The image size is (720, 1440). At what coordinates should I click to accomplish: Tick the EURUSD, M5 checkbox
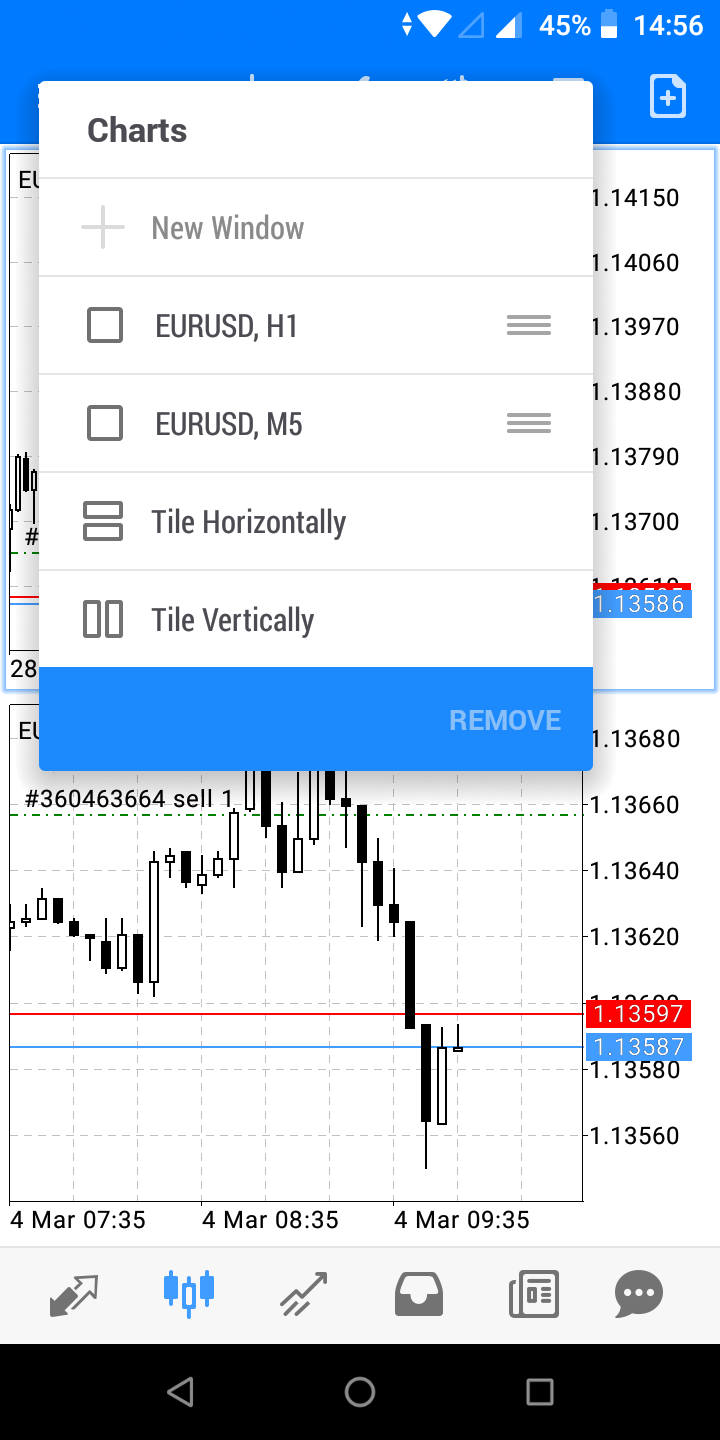[x=105, y=424]
